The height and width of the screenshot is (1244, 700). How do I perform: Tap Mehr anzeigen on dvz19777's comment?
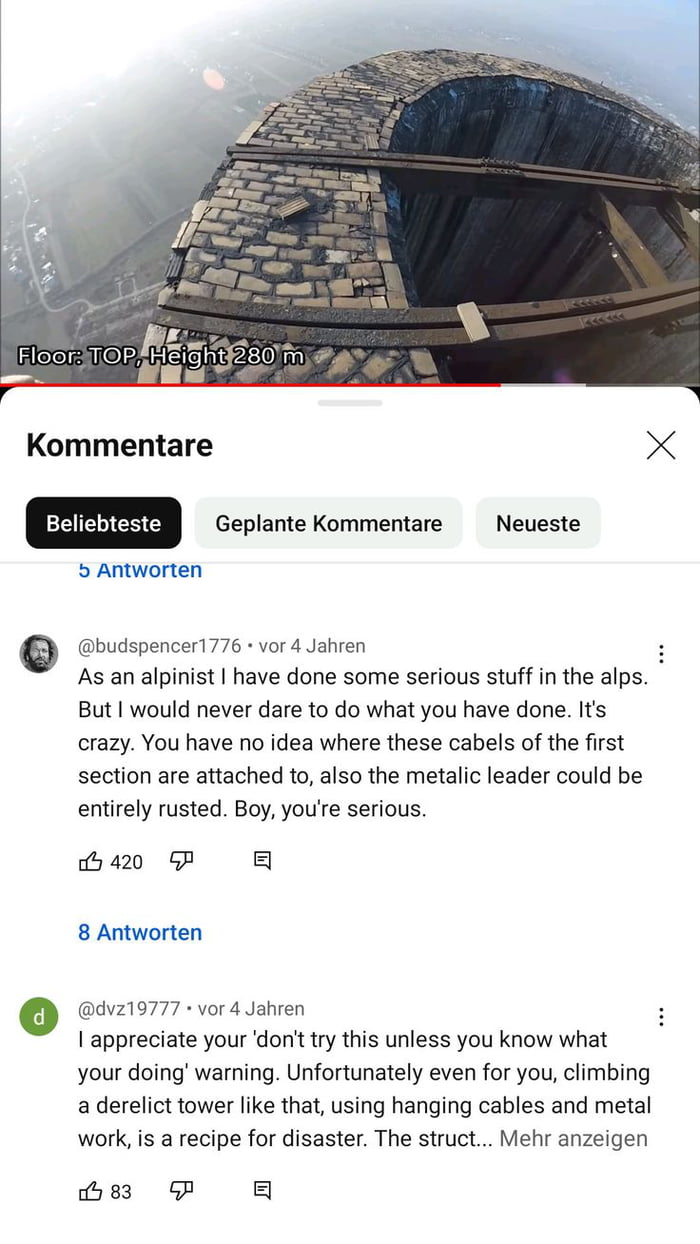[x=573, y=1138]
